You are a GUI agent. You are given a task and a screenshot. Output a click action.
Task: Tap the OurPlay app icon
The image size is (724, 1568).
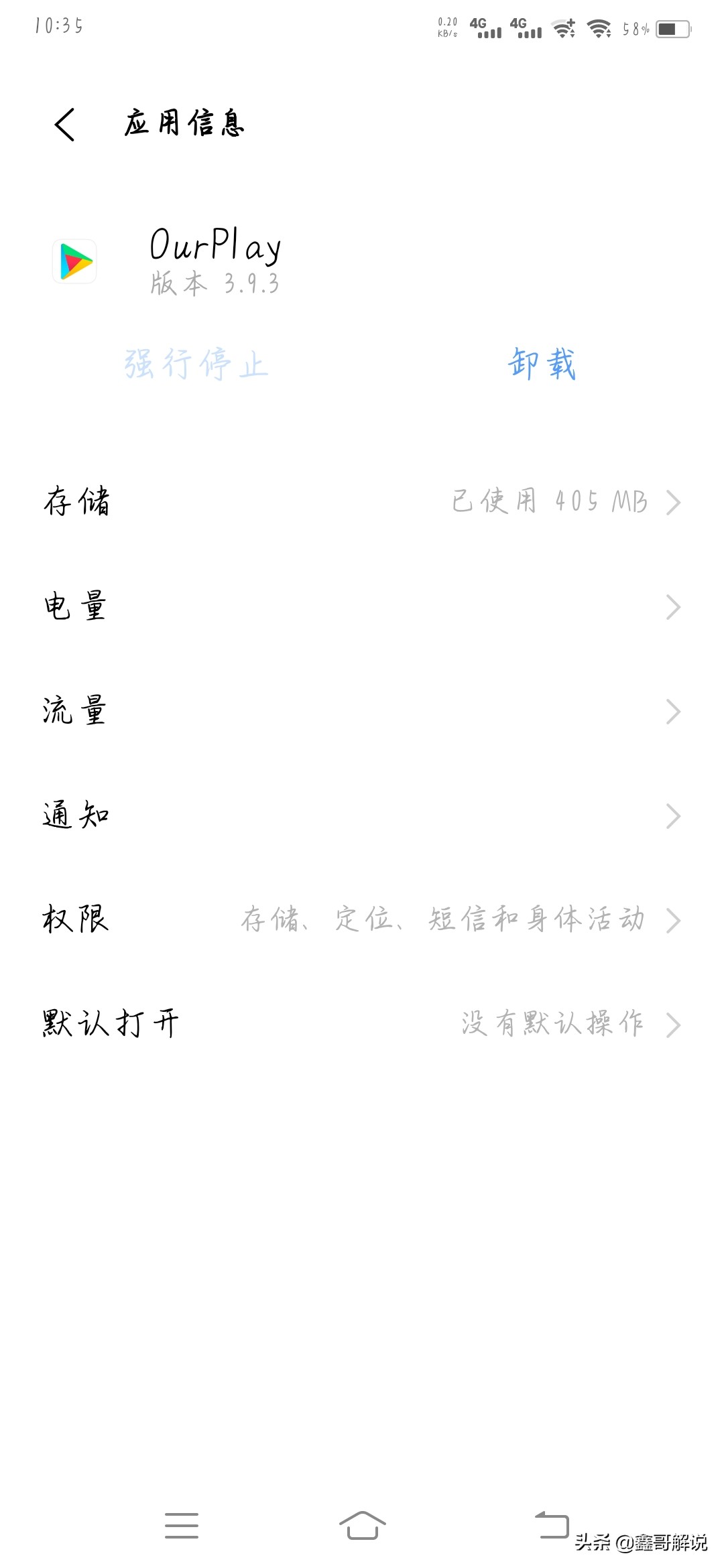pos(74,261)
